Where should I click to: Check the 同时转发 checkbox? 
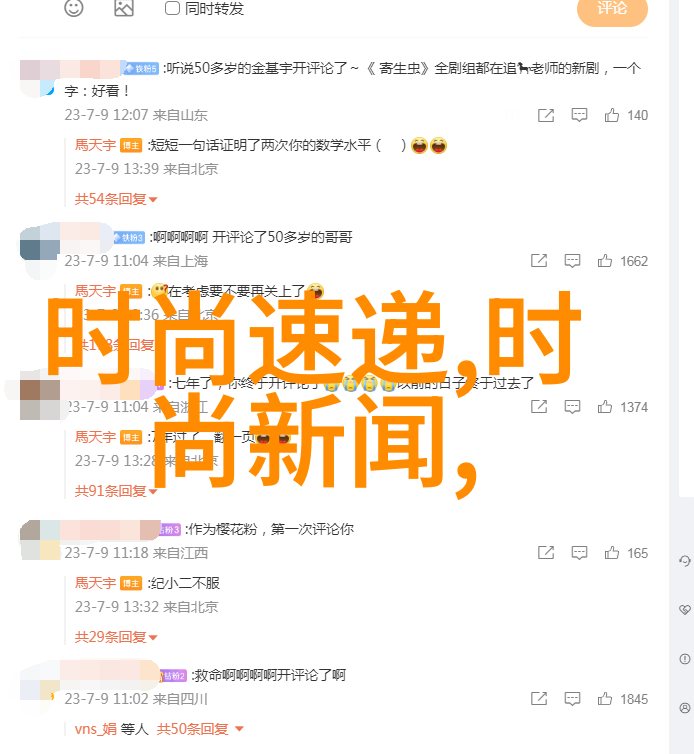point(172,8)
